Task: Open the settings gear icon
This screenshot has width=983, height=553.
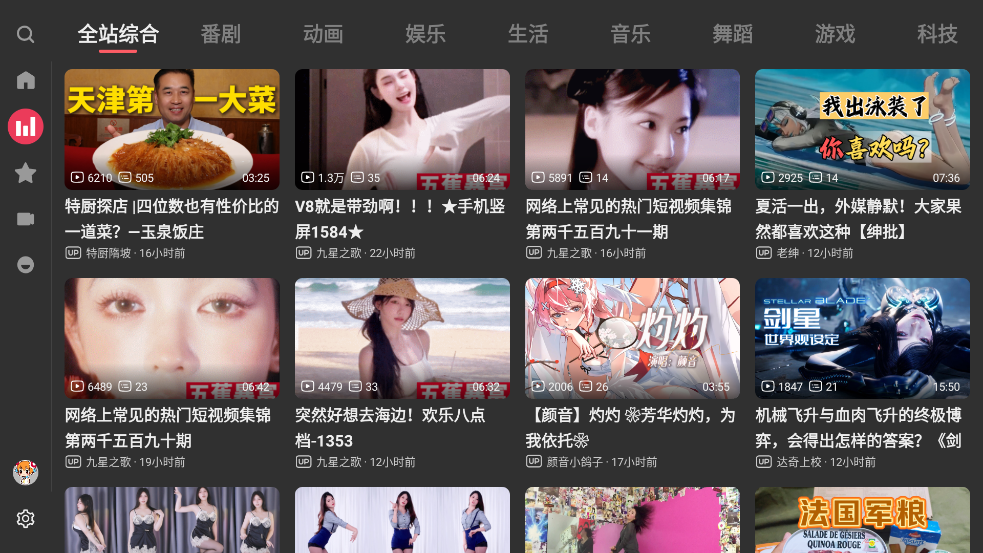Action: 26,518
